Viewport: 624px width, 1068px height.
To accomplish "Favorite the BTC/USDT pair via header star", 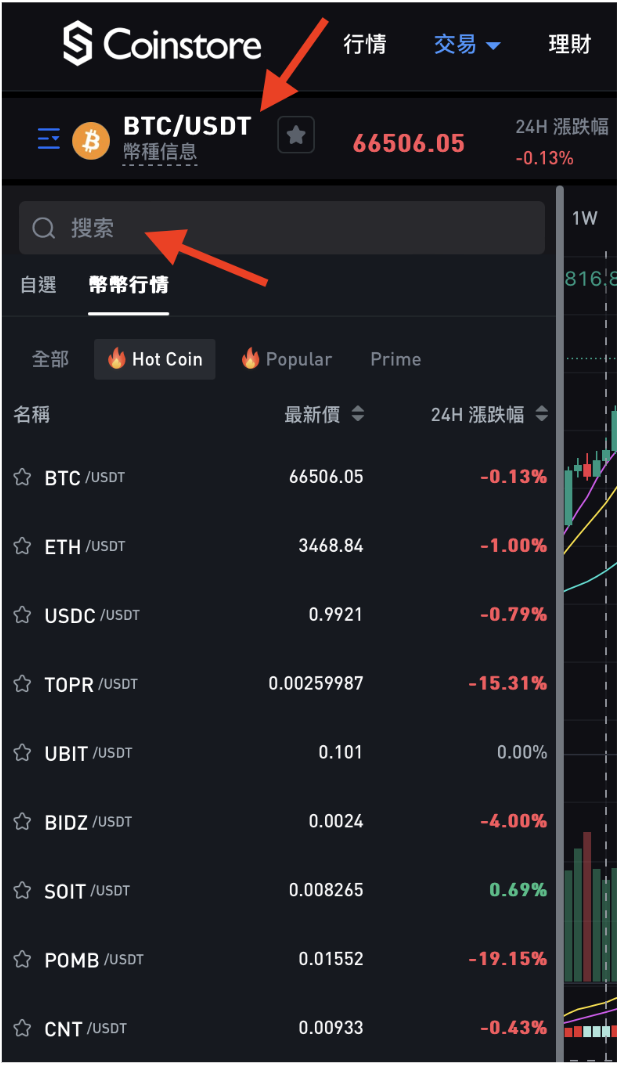I will point(296,135).
